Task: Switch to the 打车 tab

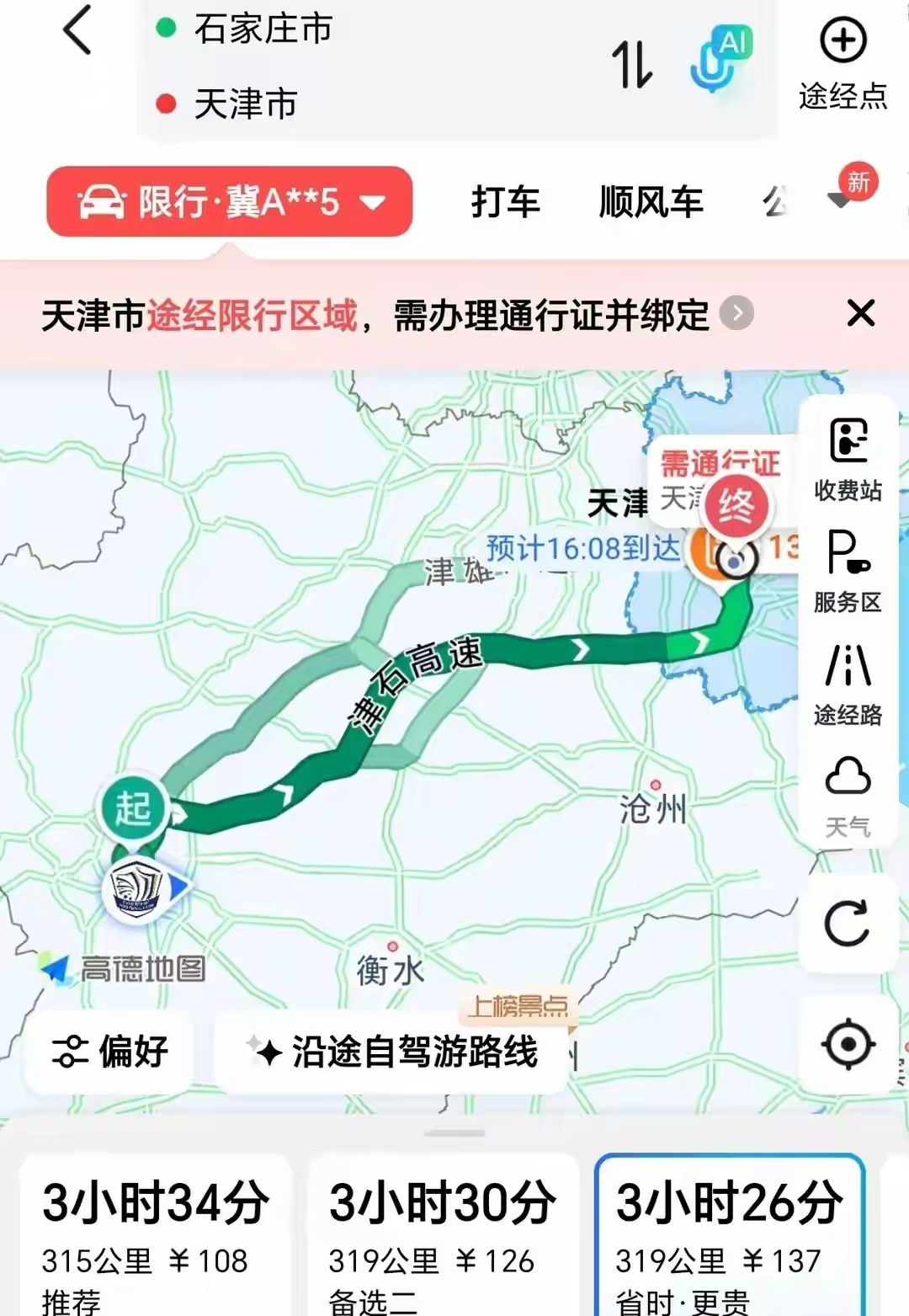Action: [505, 202]
